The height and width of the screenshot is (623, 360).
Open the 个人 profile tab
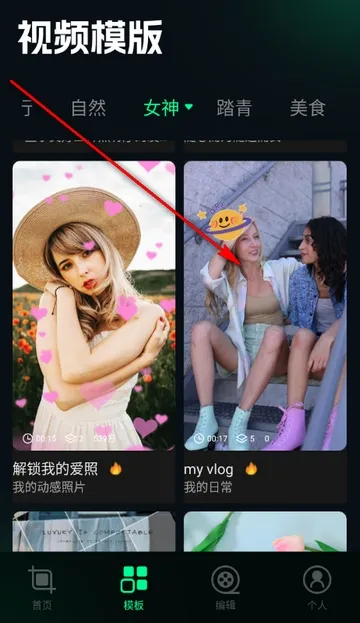point(317,587)
